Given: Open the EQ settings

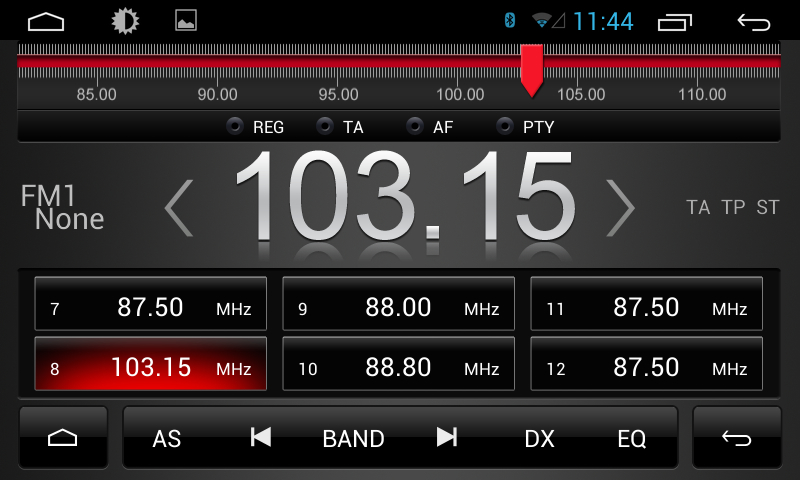Looking at the screenshot, I should click(631, 438).
